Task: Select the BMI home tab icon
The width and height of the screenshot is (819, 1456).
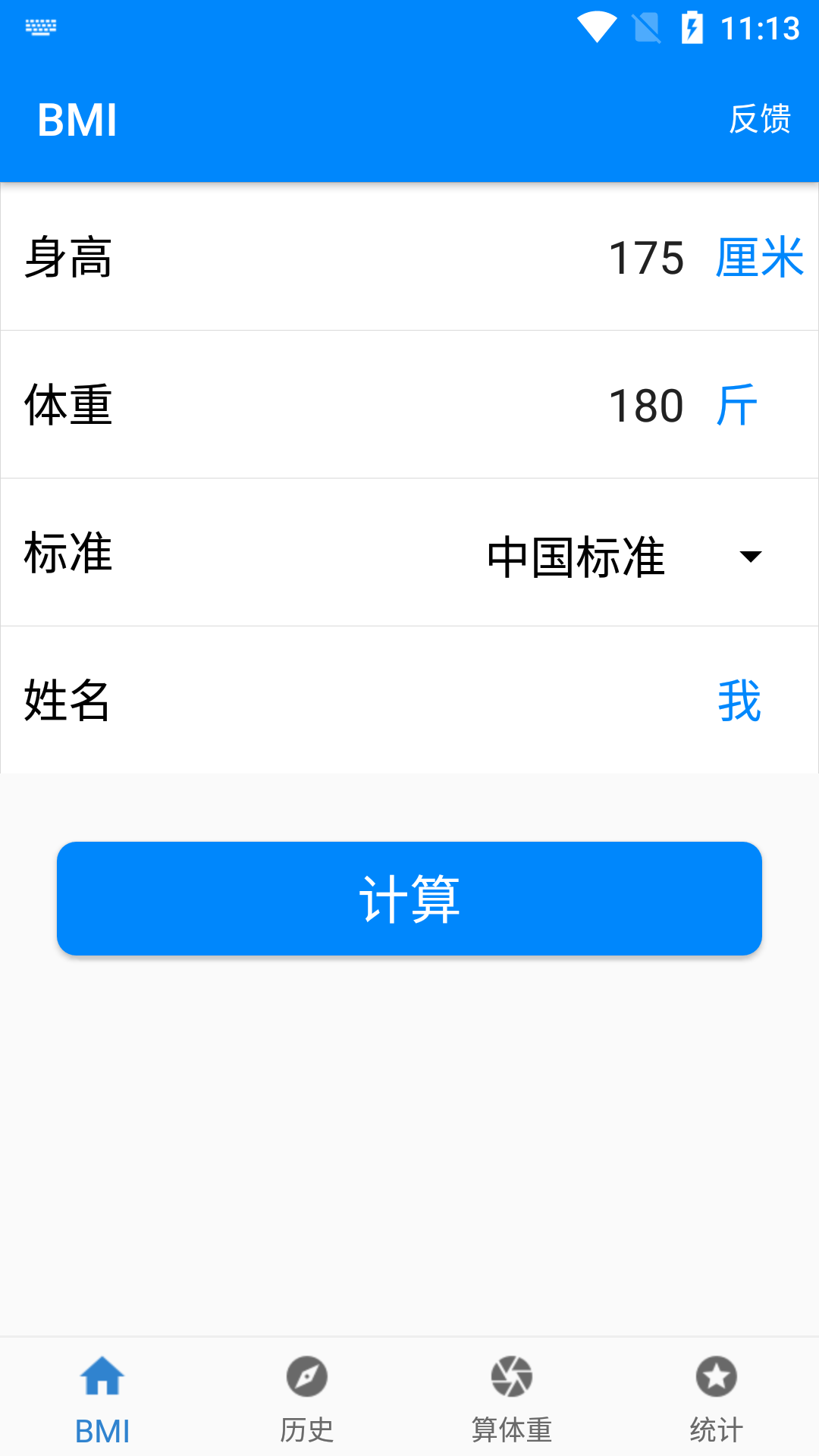Action: 104,1376
